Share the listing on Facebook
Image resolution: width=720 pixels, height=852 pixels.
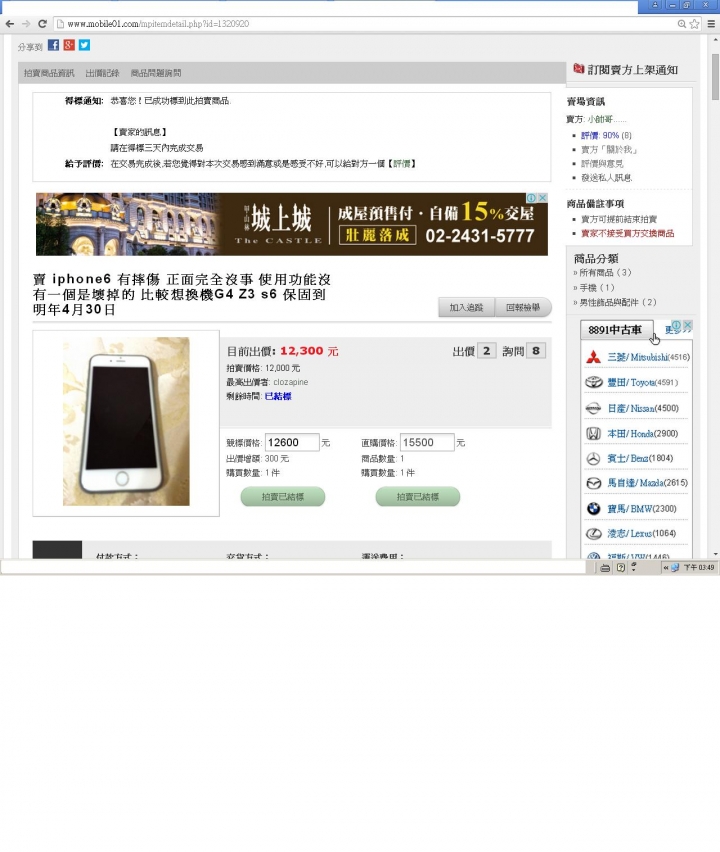point(54,45)
